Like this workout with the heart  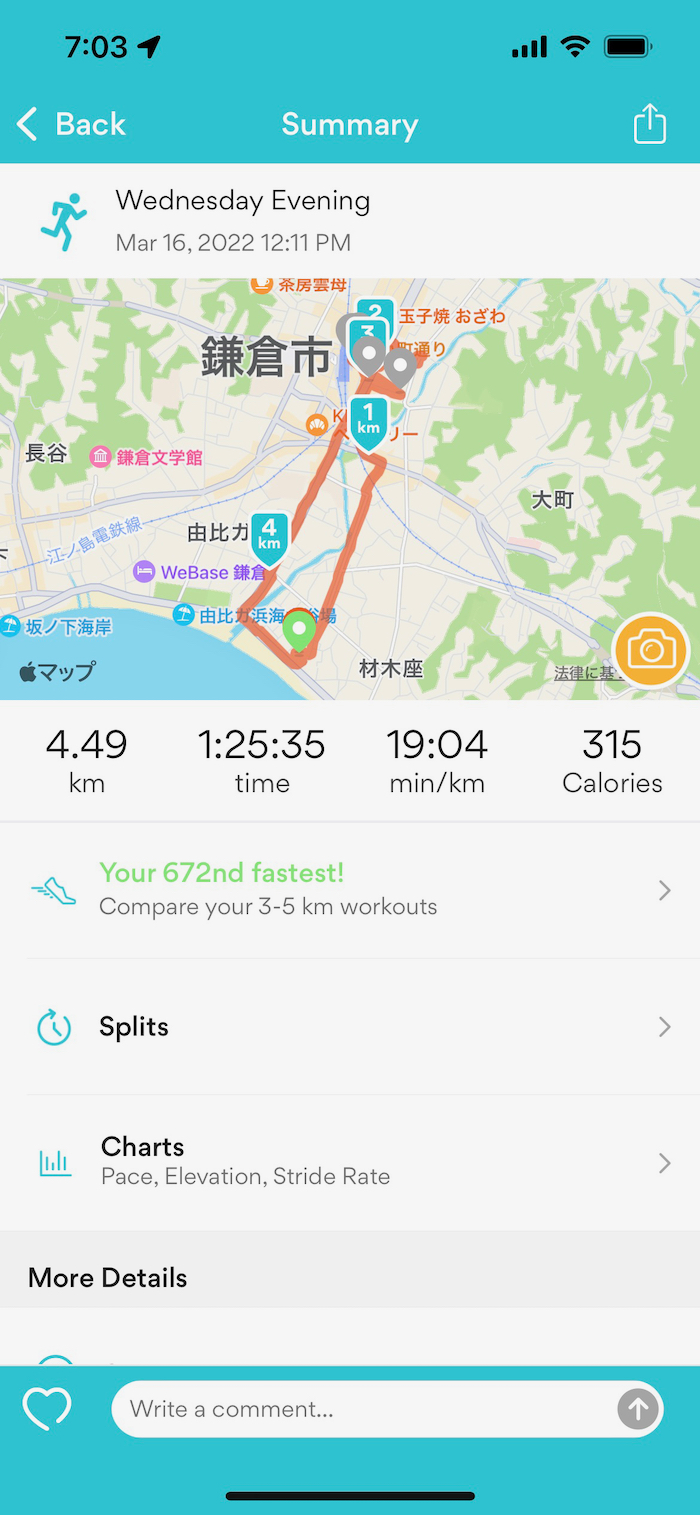(47, 1409)
